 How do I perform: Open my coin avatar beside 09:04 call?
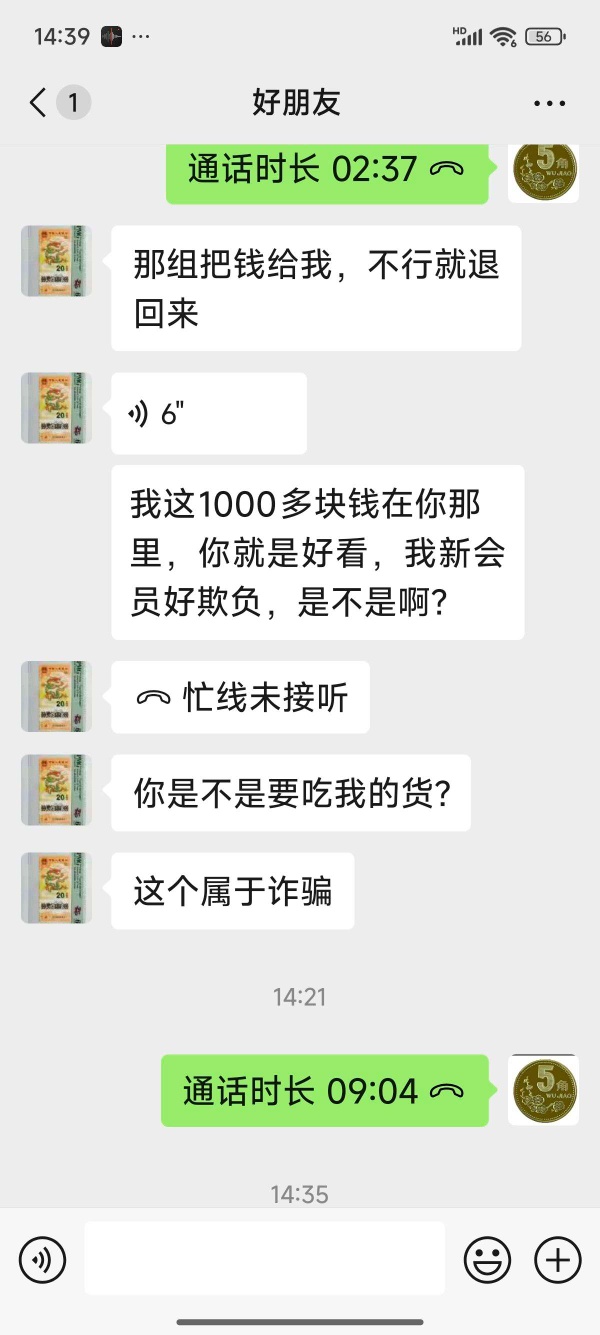click(544, 1090)
